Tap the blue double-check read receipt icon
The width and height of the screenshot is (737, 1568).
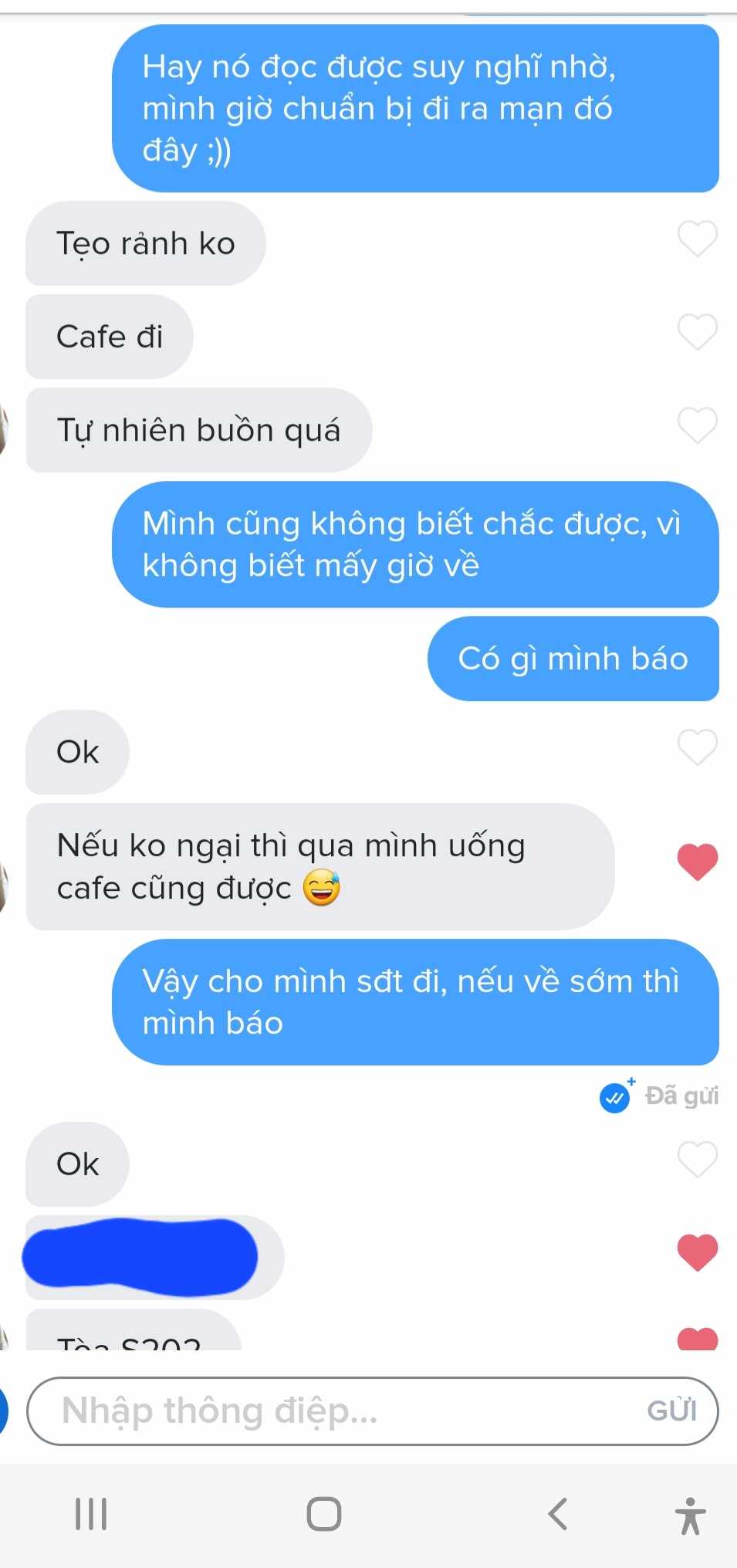[x=614, y=1097]
